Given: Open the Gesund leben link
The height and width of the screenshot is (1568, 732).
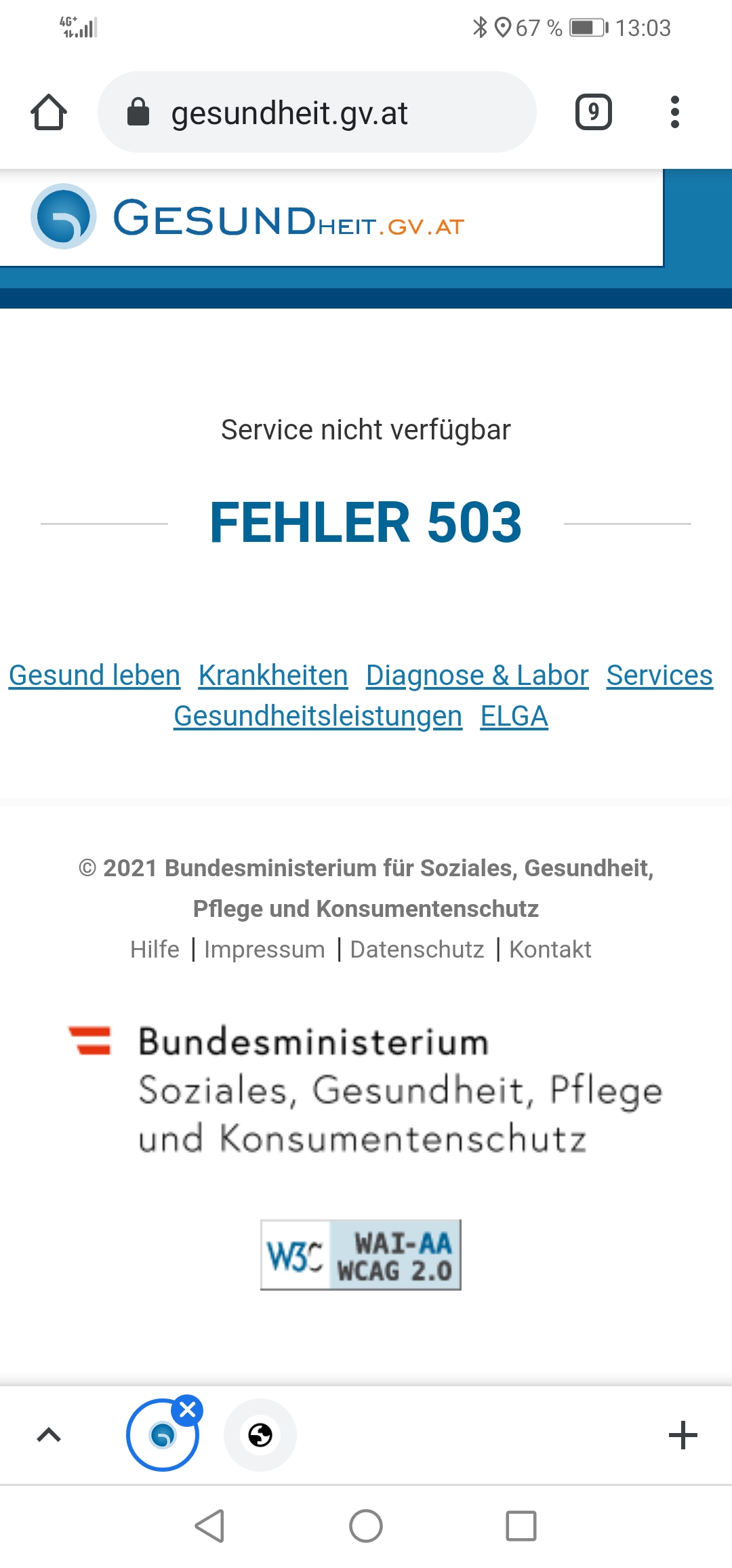Looking at the screenshot, I should (95, 675).
